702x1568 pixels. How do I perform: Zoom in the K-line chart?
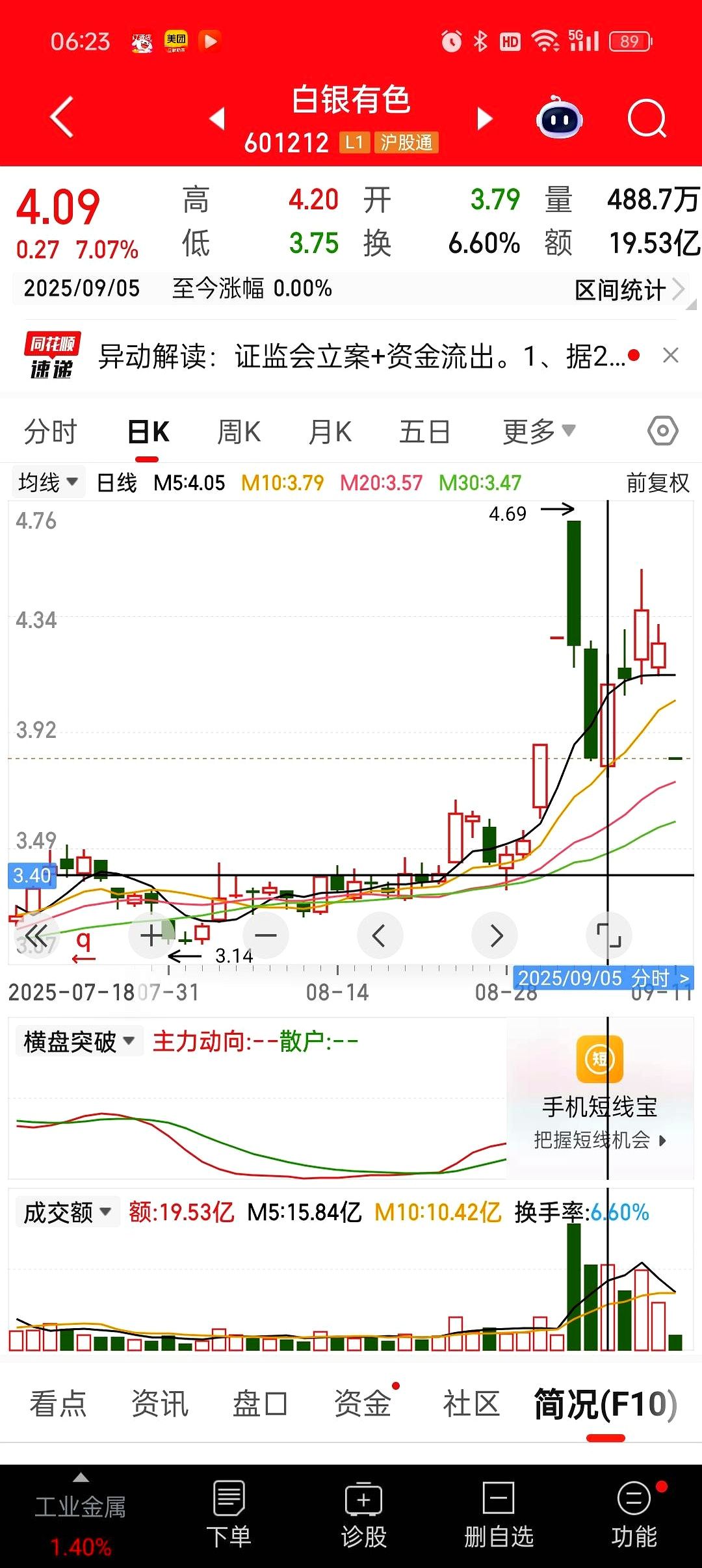(x=151, y=935)
